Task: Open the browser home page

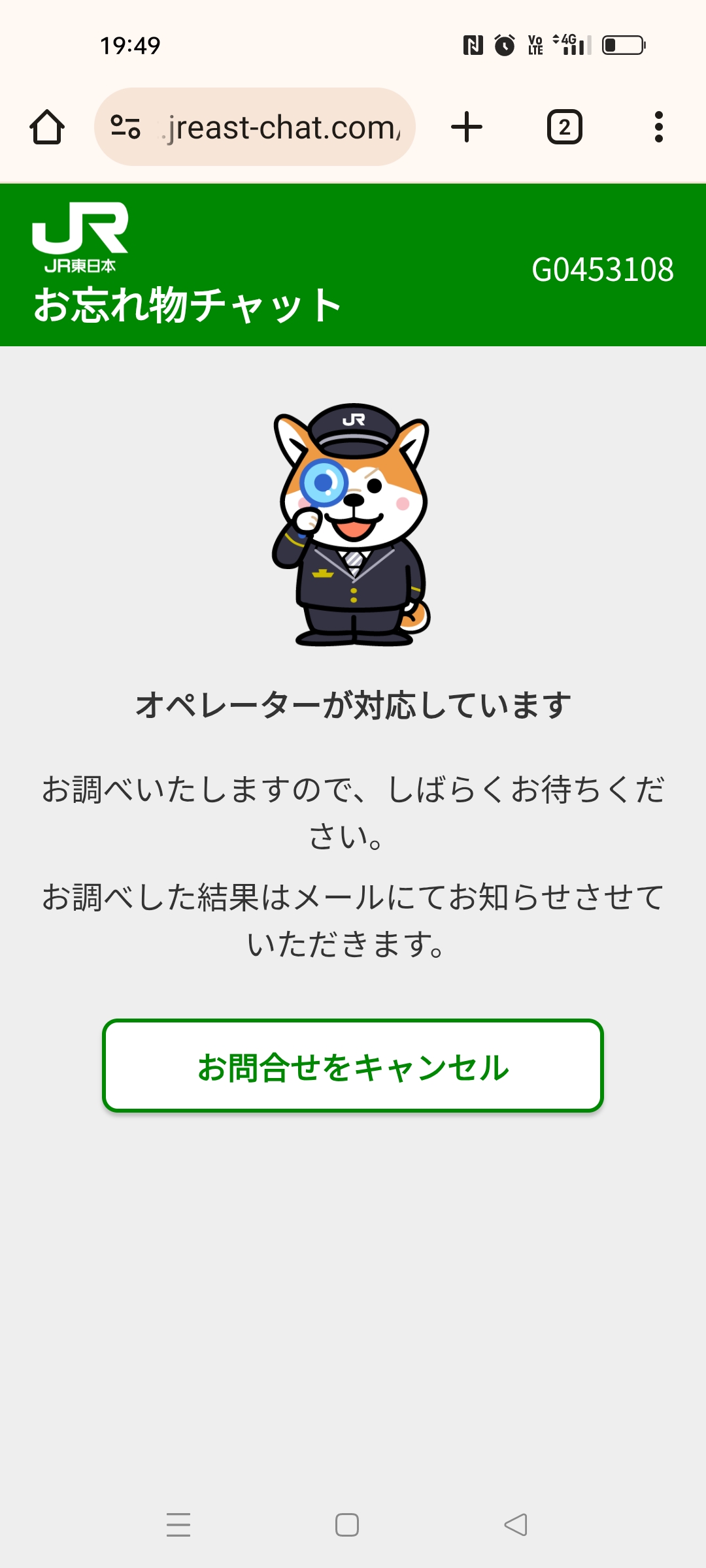Action: [47, 127]
